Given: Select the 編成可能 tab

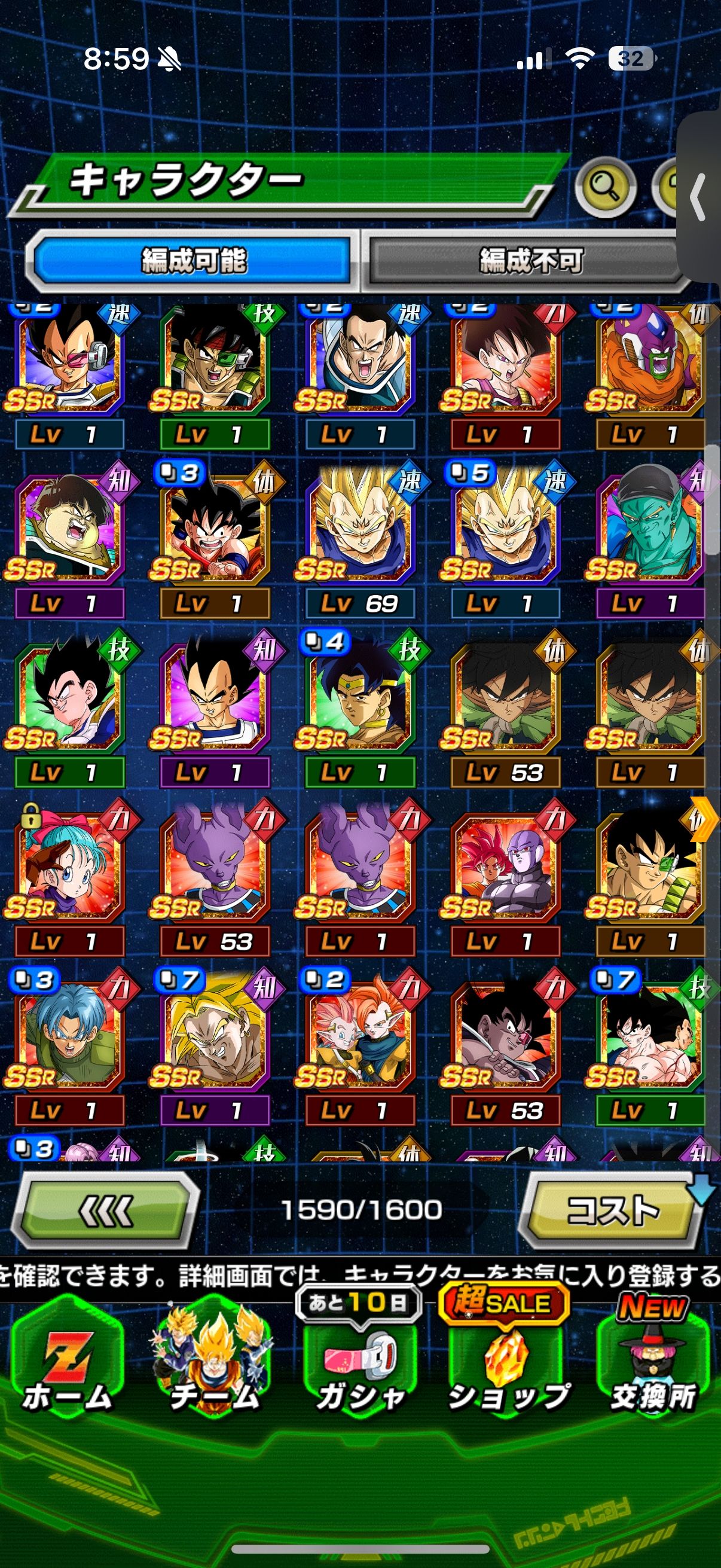Looking at the screenshot, I should tap(193, 261).
